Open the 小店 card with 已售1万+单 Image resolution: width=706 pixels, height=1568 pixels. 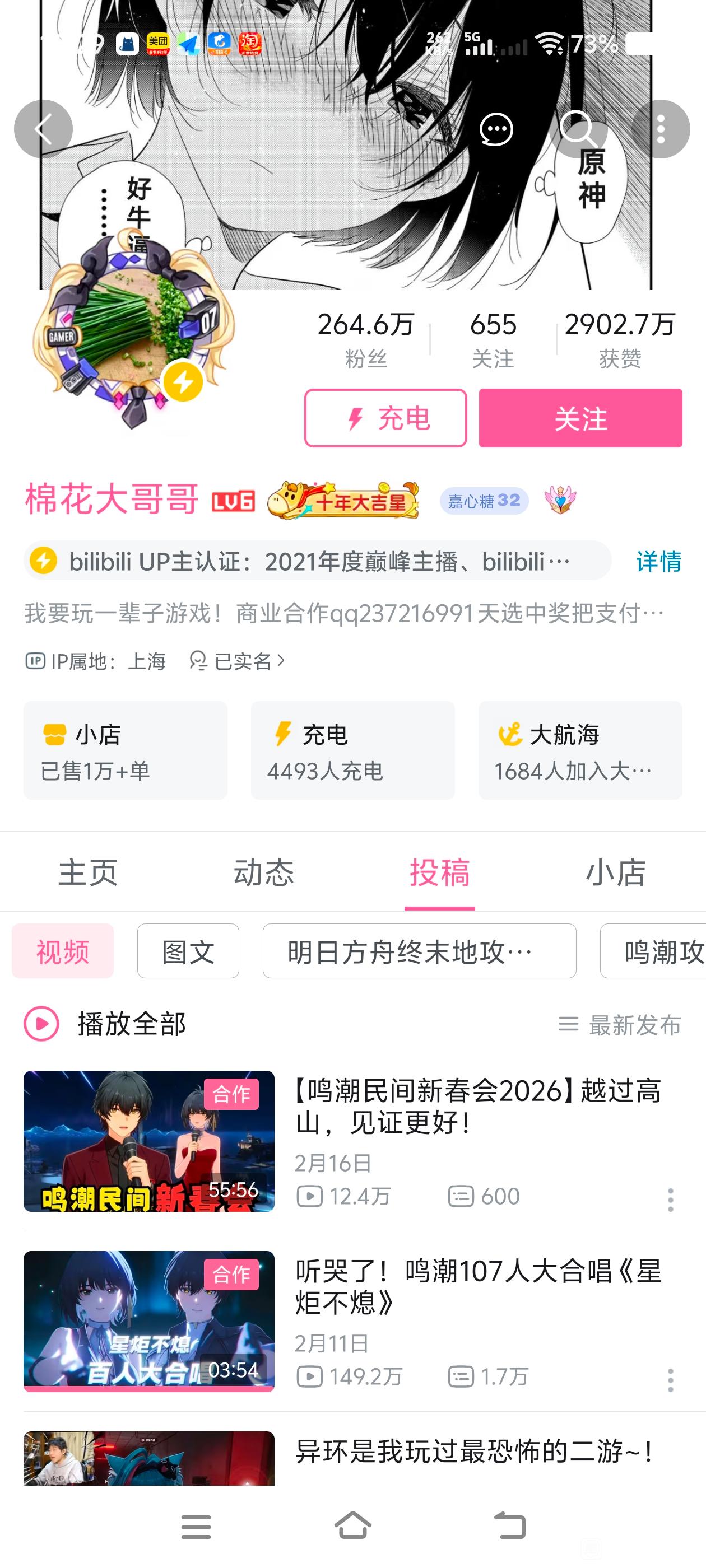[x=126, y=750]
